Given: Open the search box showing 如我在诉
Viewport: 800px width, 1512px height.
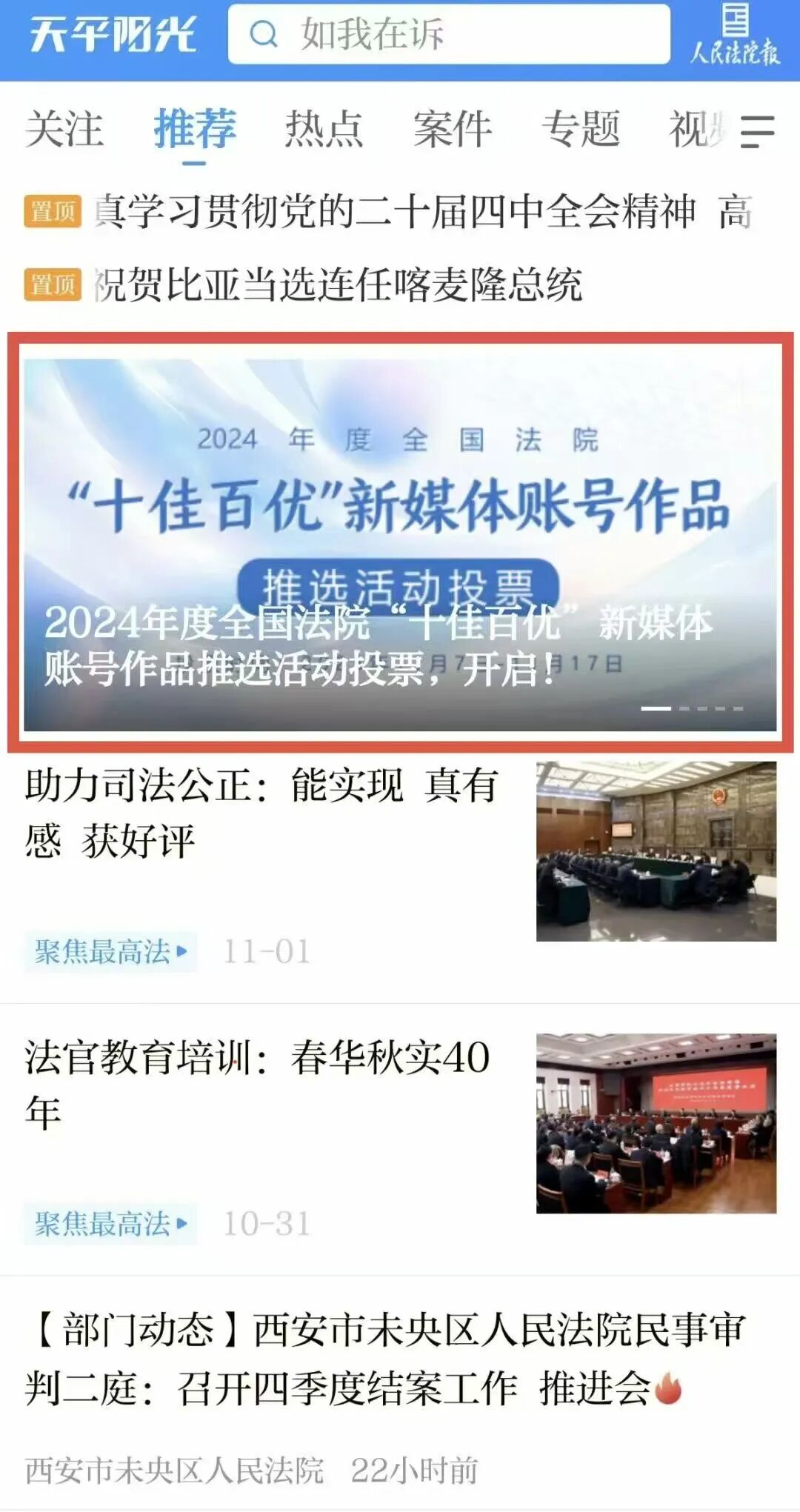Looking at the screenshot, I should click(448, 34).
